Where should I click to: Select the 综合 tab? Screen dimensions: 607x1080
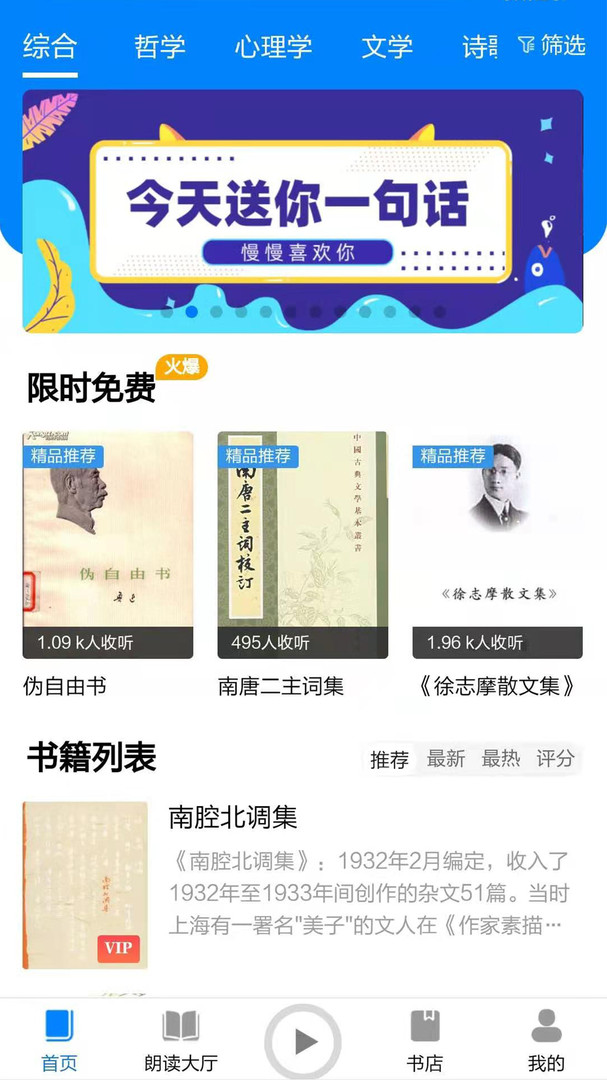coord(50,46)
